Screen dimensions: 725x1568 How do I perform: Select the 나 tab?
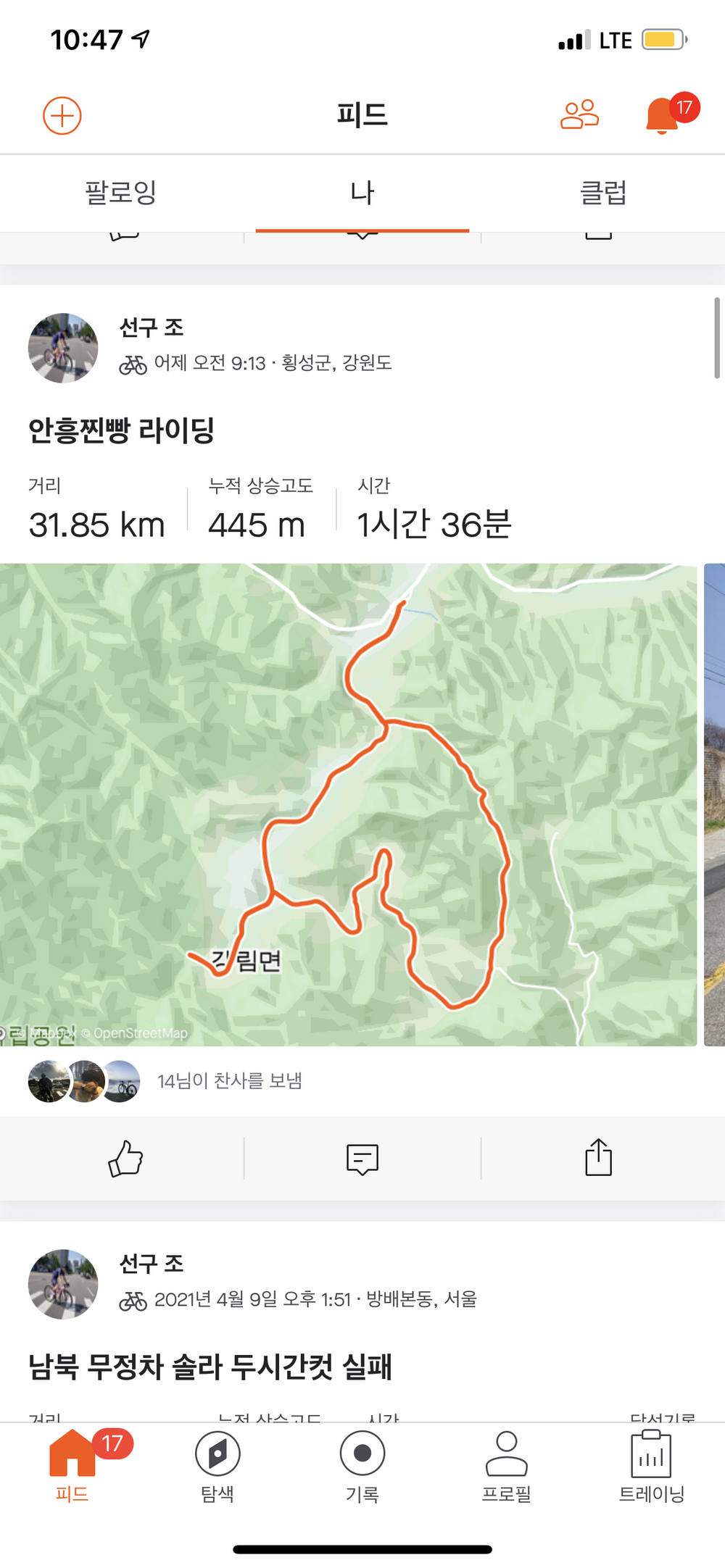(x=362, y=193)
